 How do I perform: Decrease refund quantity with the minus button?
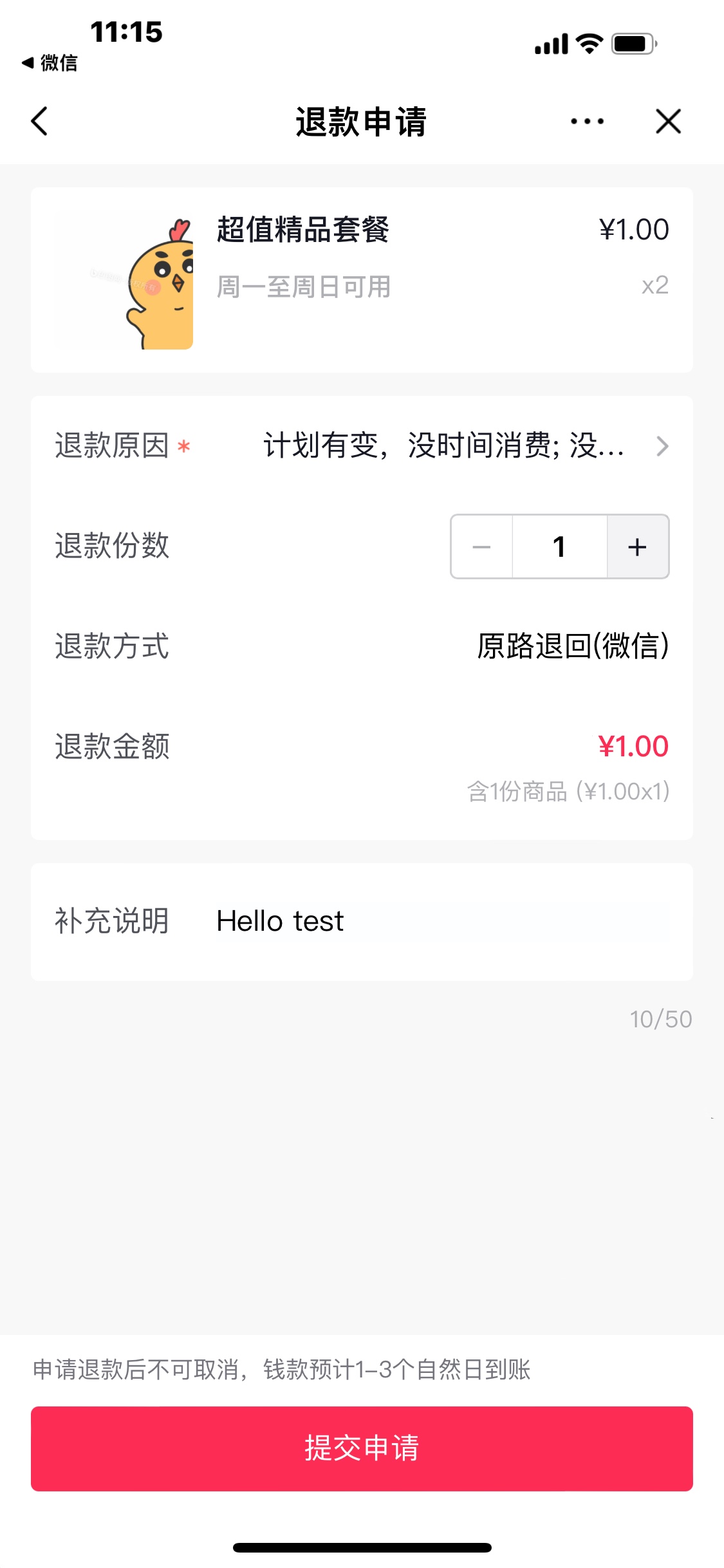click(481, 546)
